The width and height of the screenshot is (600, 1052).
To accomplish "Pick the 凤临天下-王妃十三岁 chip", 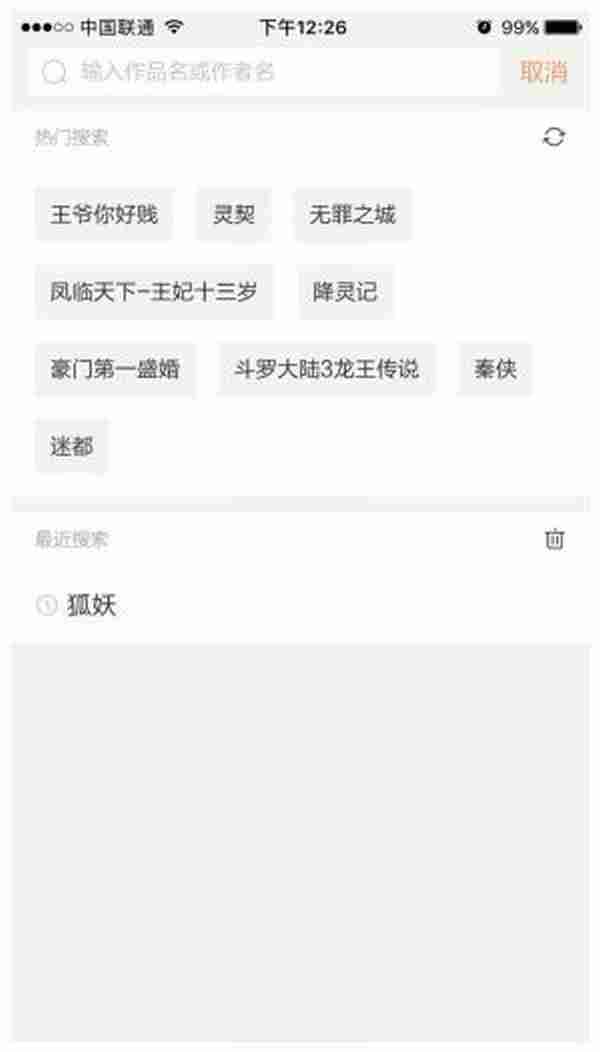I will click(153, 292).
